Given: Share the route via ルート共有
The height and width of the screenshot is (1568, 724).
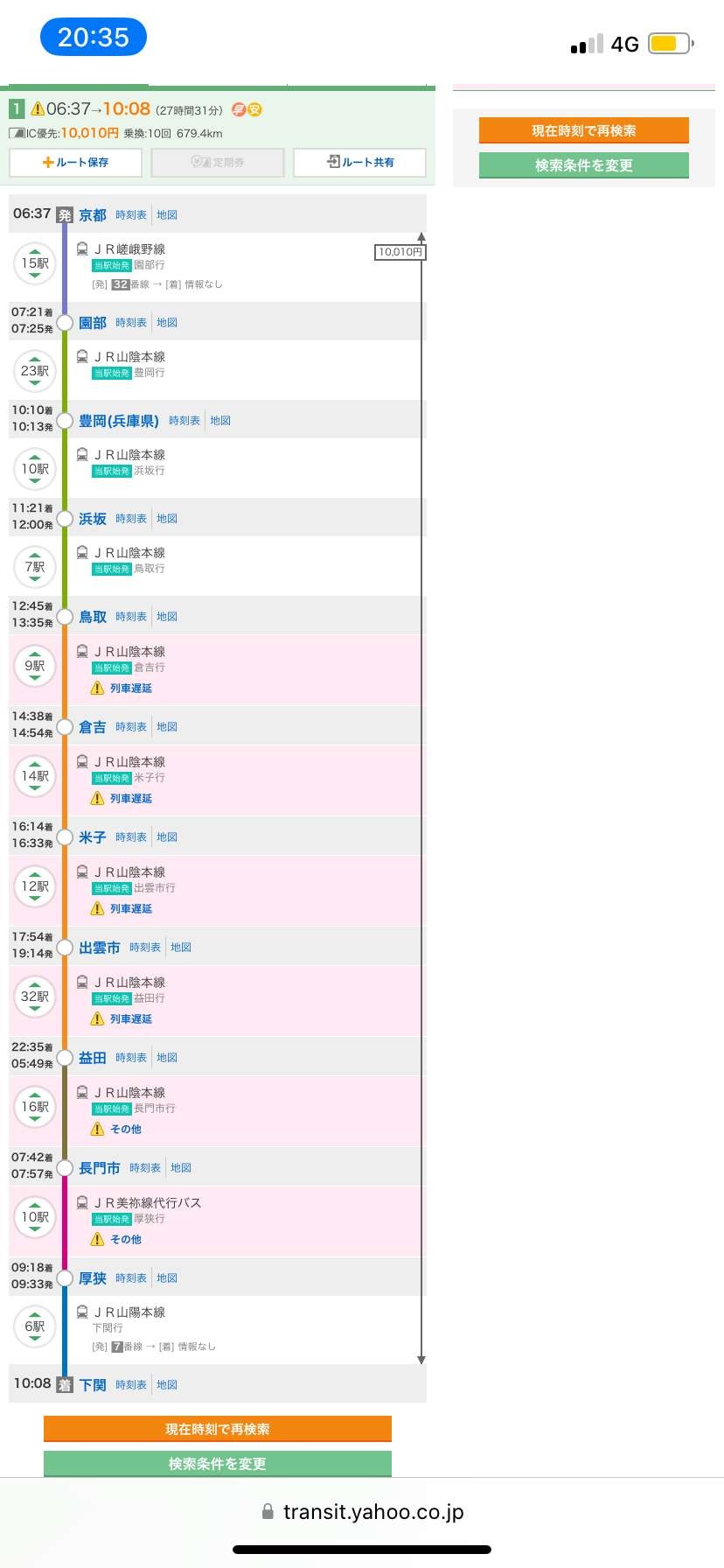Looking at the screenshot, I should [x=359, y=163].
